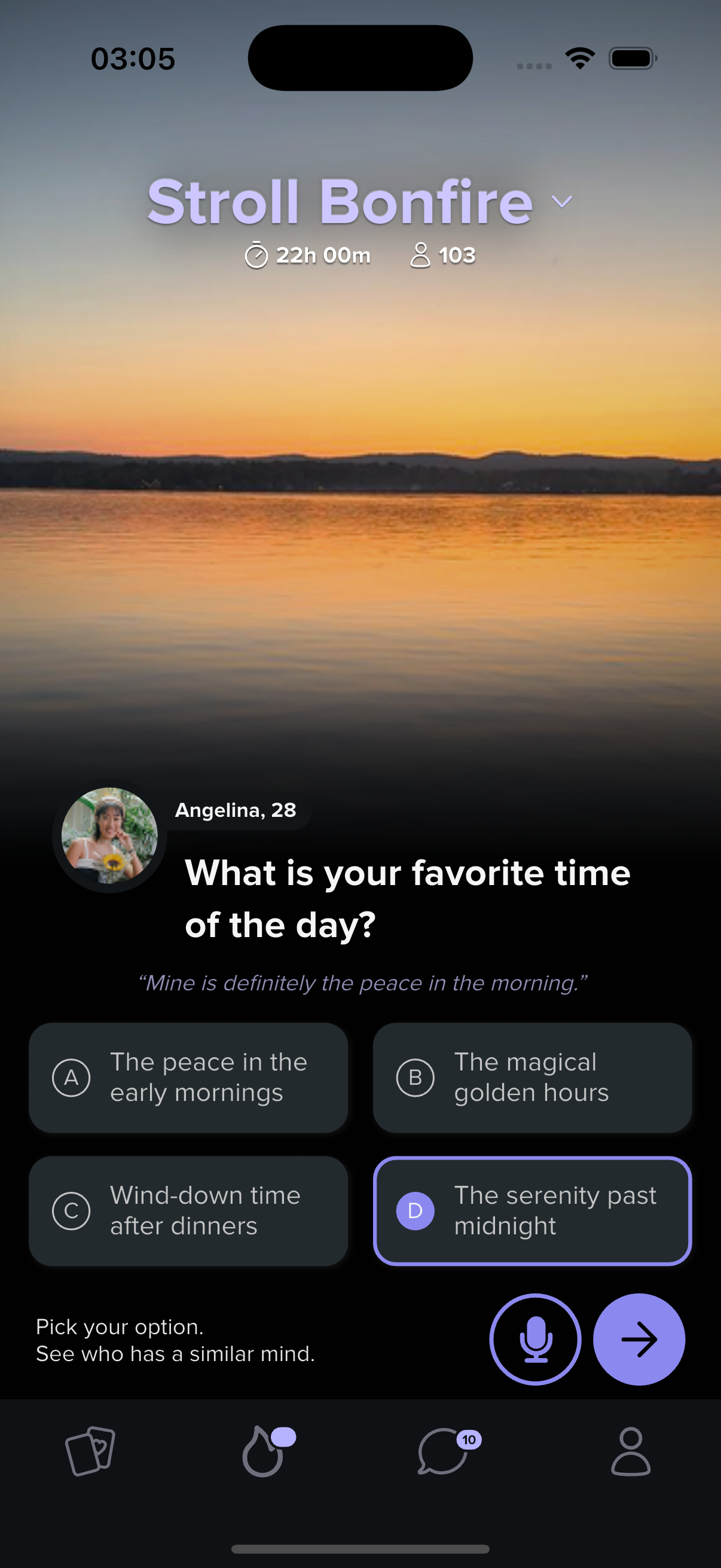
Task: Choose option B, the magical golden hours
Action: (x=531, y=1078)
